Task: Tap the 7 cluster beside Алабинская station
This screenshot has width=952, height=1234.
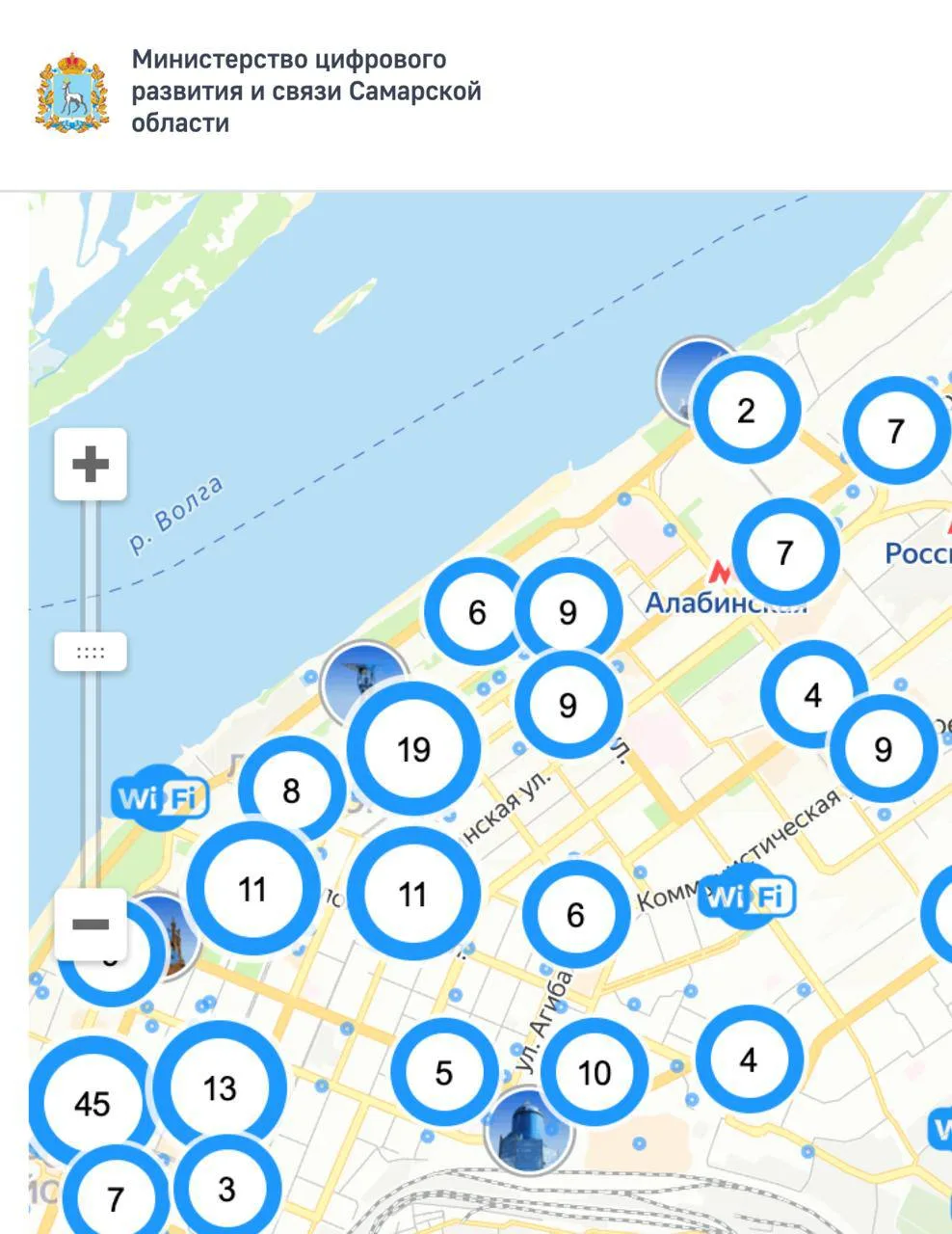Action: point(784,552)
